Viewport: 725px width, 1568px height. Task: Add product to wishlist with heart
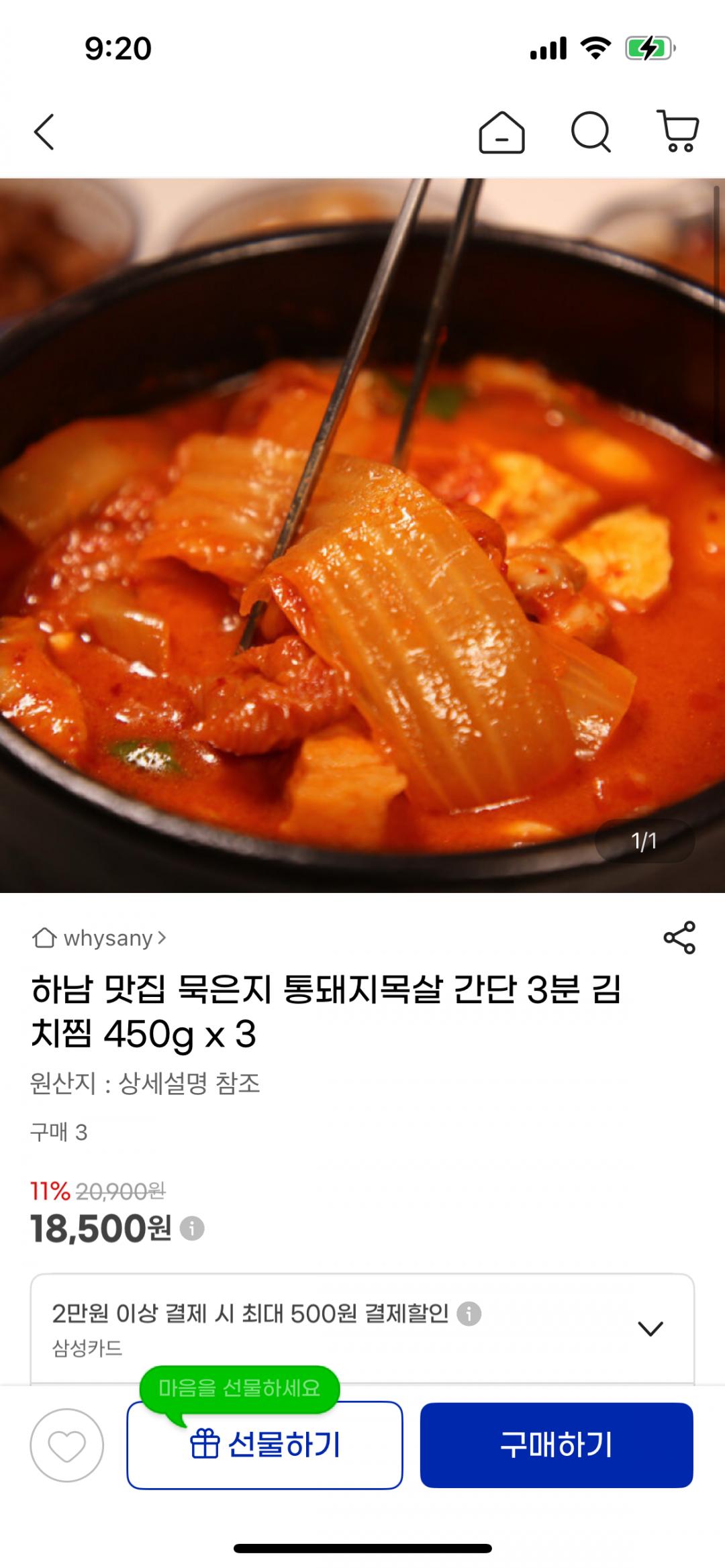[x=67, y=1445]
